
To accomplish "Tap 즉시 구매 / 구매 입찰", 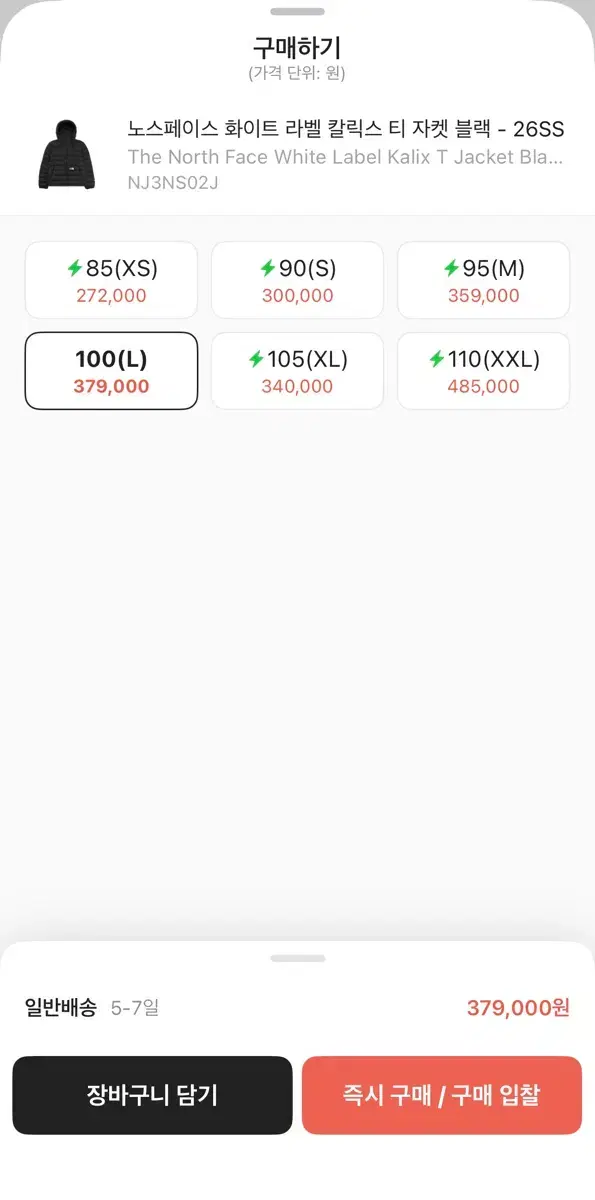I will 442,1095.
